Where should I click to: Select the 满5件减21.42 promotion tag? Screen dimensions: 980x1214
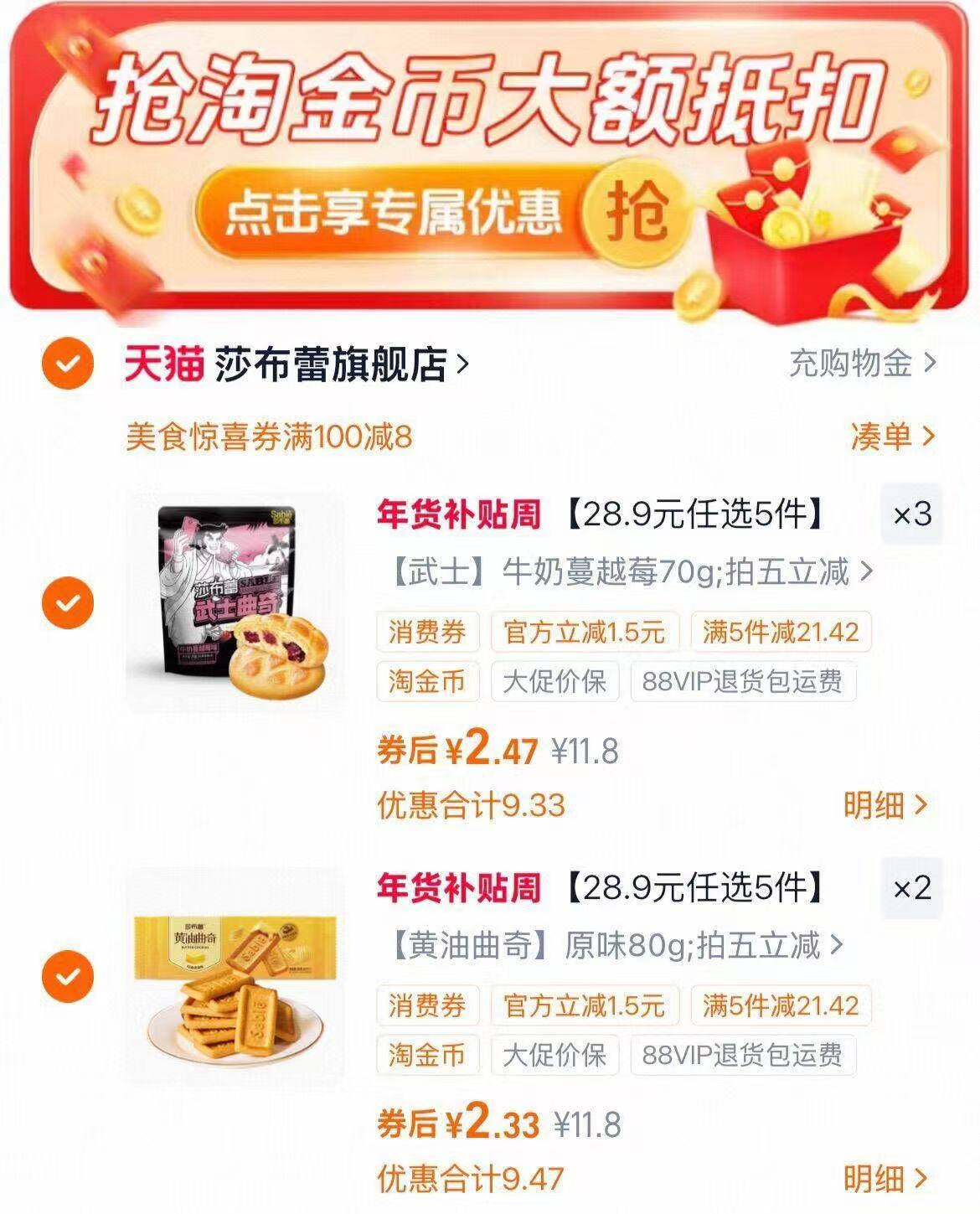[x=781, y=633]
